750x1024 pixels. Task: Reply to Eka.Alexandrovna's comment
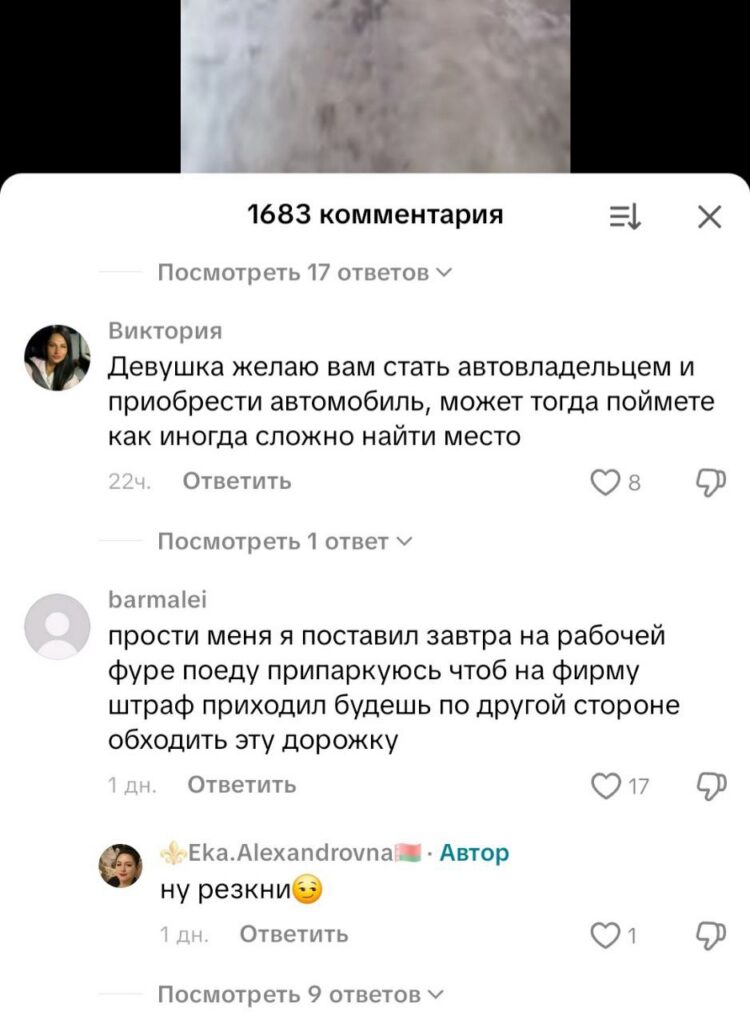[294, 934]
